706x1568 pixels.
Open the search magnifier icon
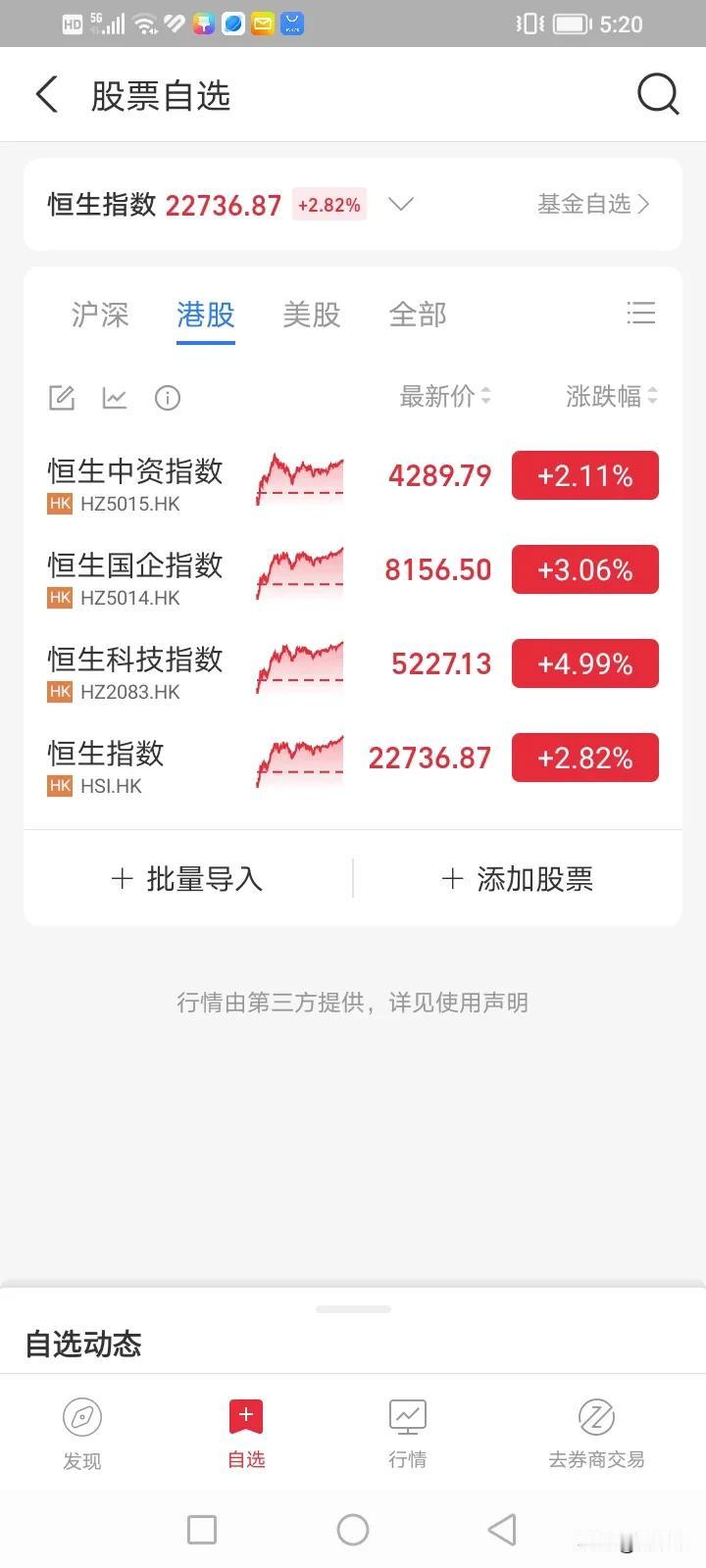pyautogui.click(x=657, y=95)
